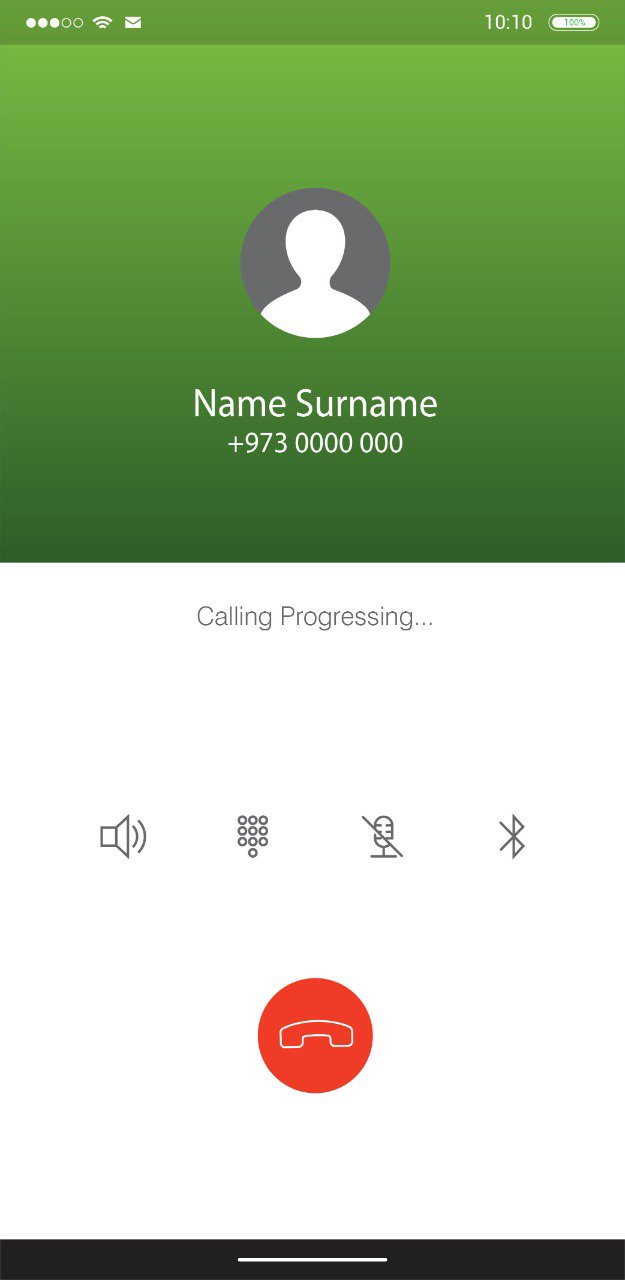Open the dial keypad
The width and height of the screenshot is (625, 1280).
pos(253,836)
